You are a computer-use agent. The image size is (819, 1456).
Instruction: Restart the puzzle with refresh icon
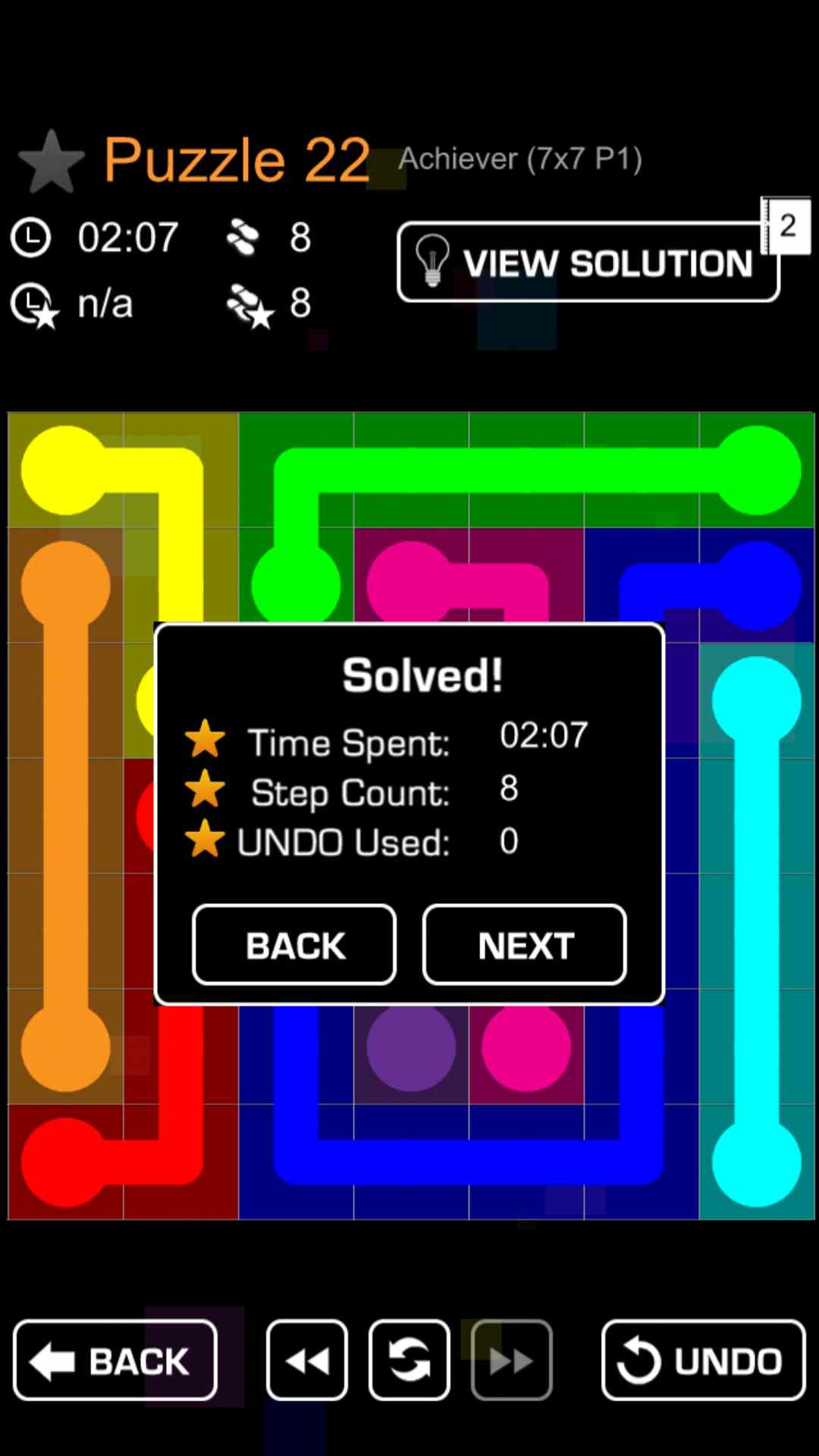click(409, 1360)
